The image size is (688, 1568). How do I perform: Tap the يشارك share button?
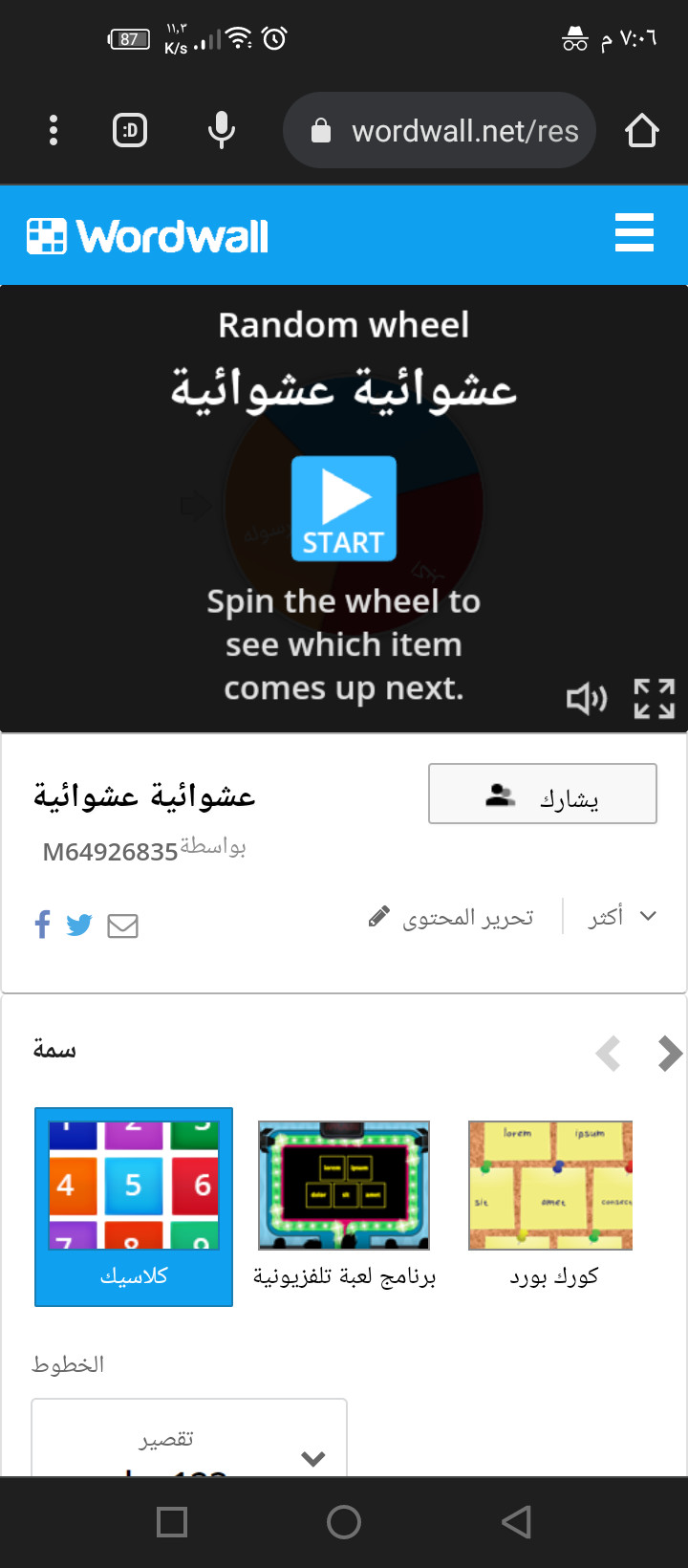[x=543, y=794]
